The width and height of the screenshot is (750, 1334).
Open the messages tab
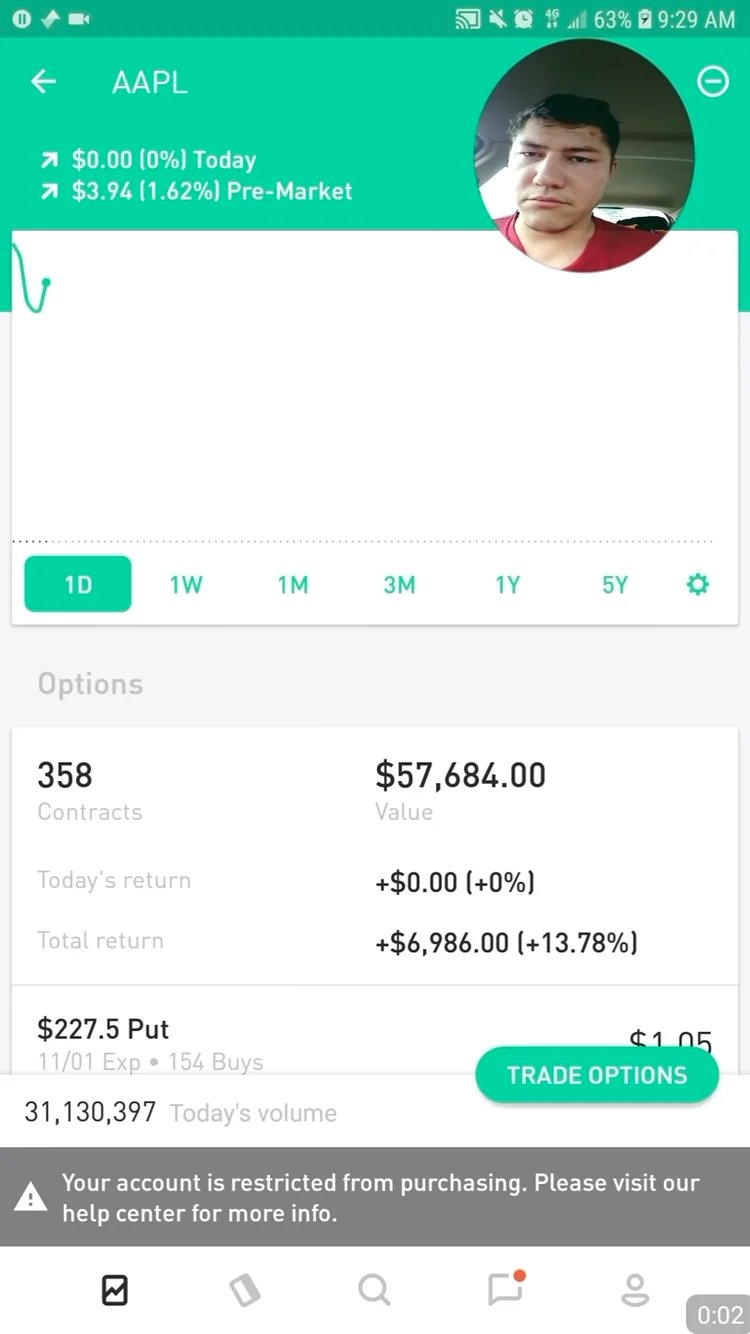[x=505, y=1291]
